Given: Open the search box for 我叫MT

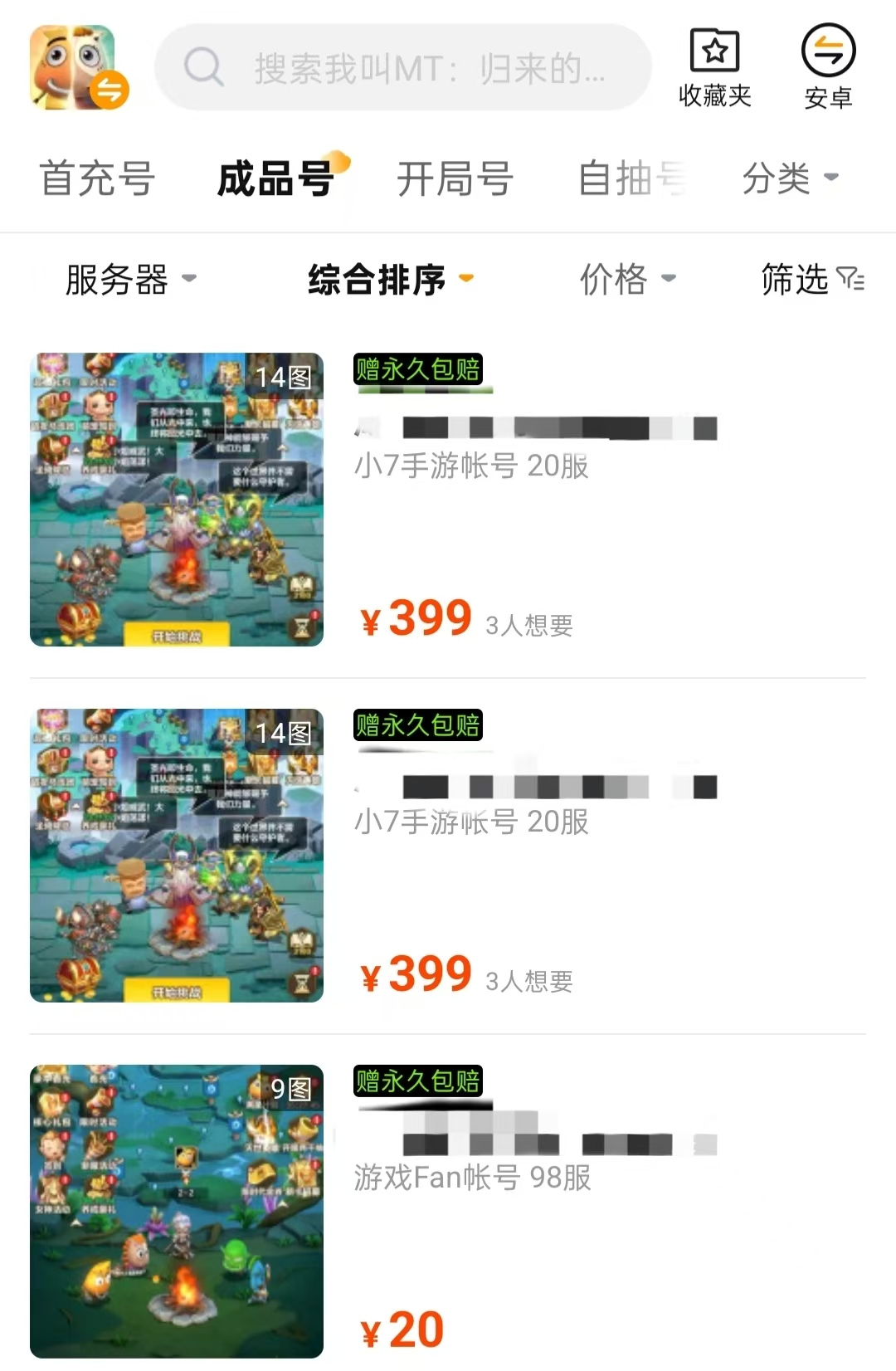Looking at the screenshot, I should tap(403, 67).
